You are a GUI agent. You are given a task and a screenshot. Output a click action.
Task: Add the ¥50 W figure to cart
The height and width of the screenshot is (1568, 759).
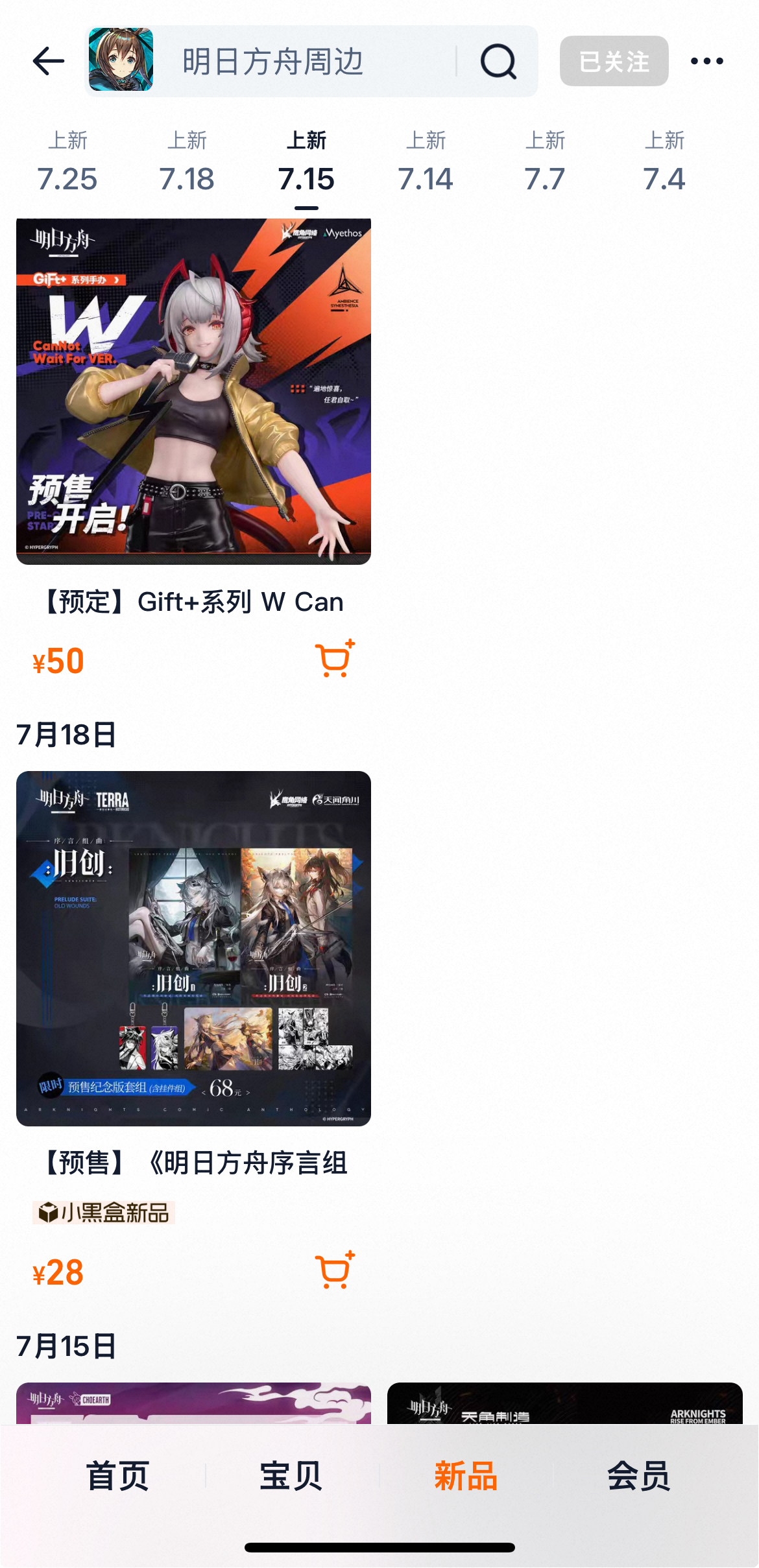pyautogui.click(x=335, y=659)
